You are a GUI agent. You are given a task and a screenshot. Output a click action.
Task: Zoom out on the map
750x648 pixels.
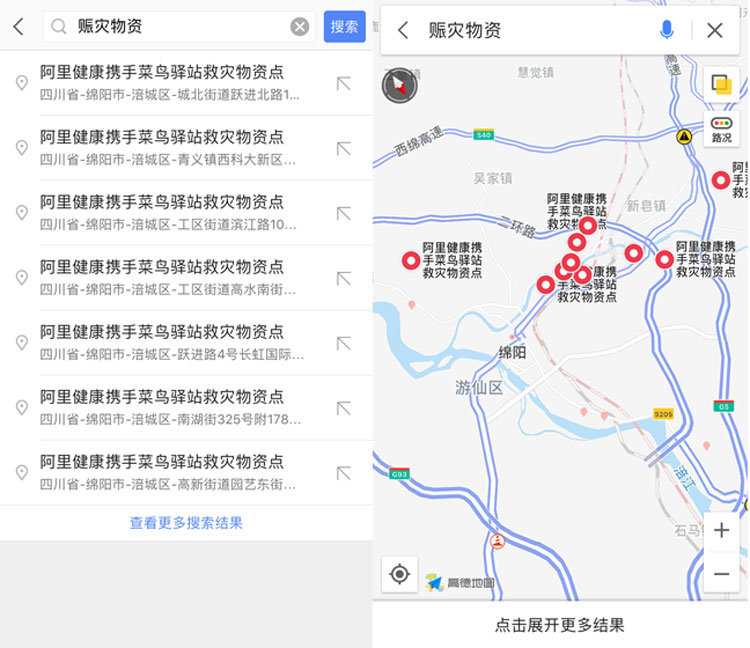(x=721, y=574)
